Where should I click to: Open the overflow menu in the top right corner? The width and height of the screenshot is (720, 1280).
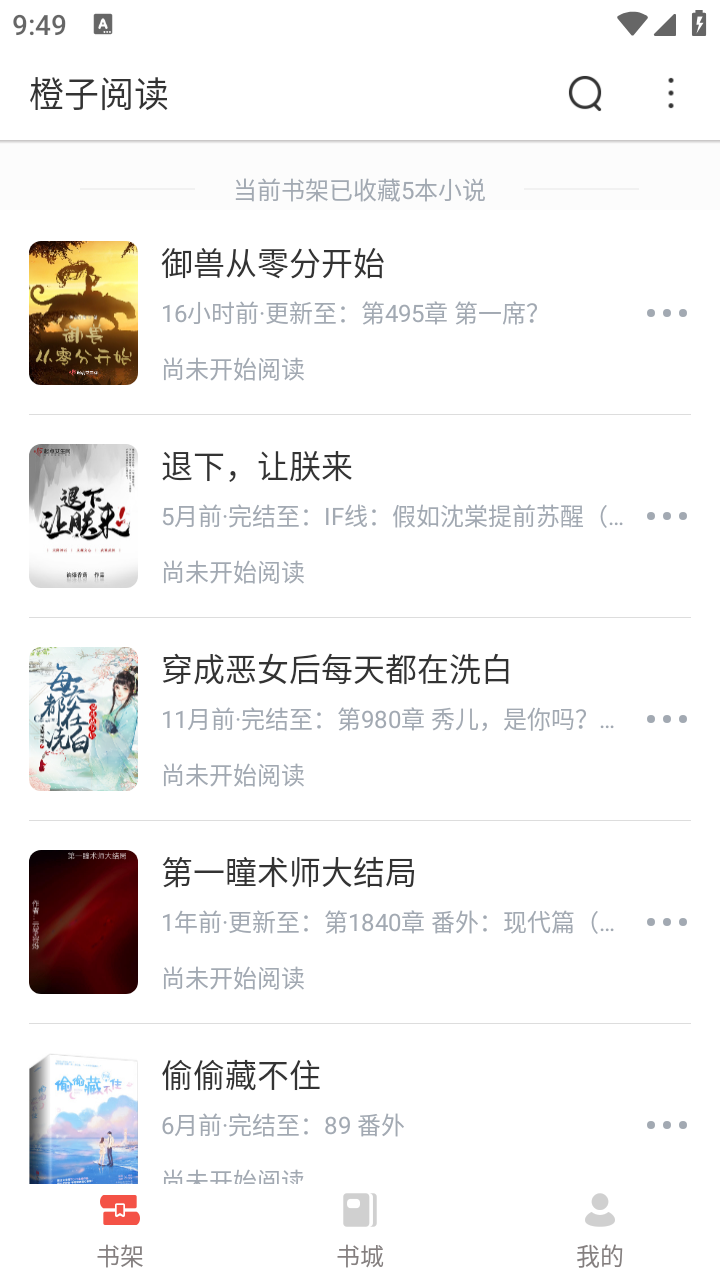click(x=670, y=93)
